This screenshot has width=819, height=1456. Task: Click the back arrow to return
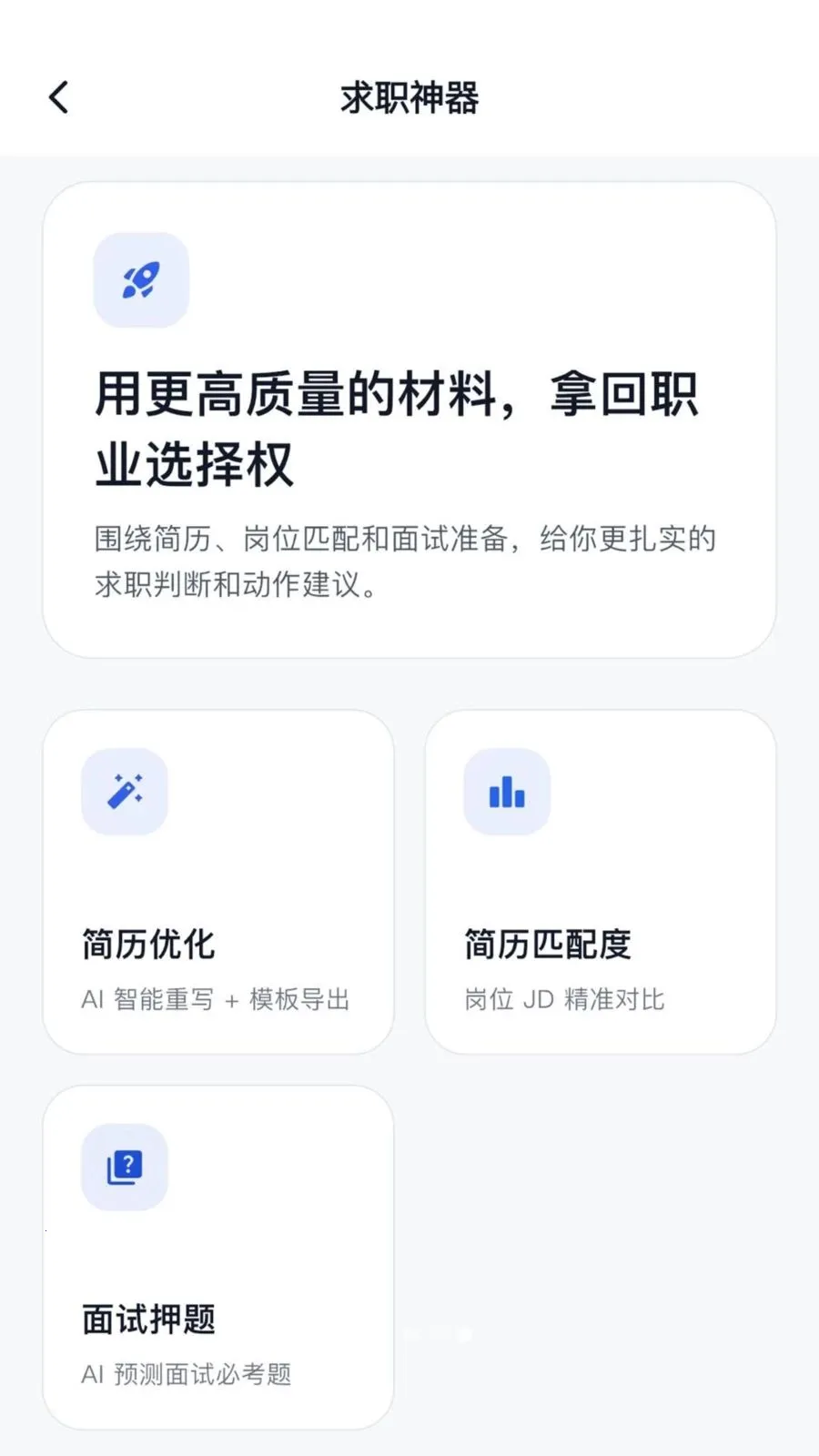point(57,96)
